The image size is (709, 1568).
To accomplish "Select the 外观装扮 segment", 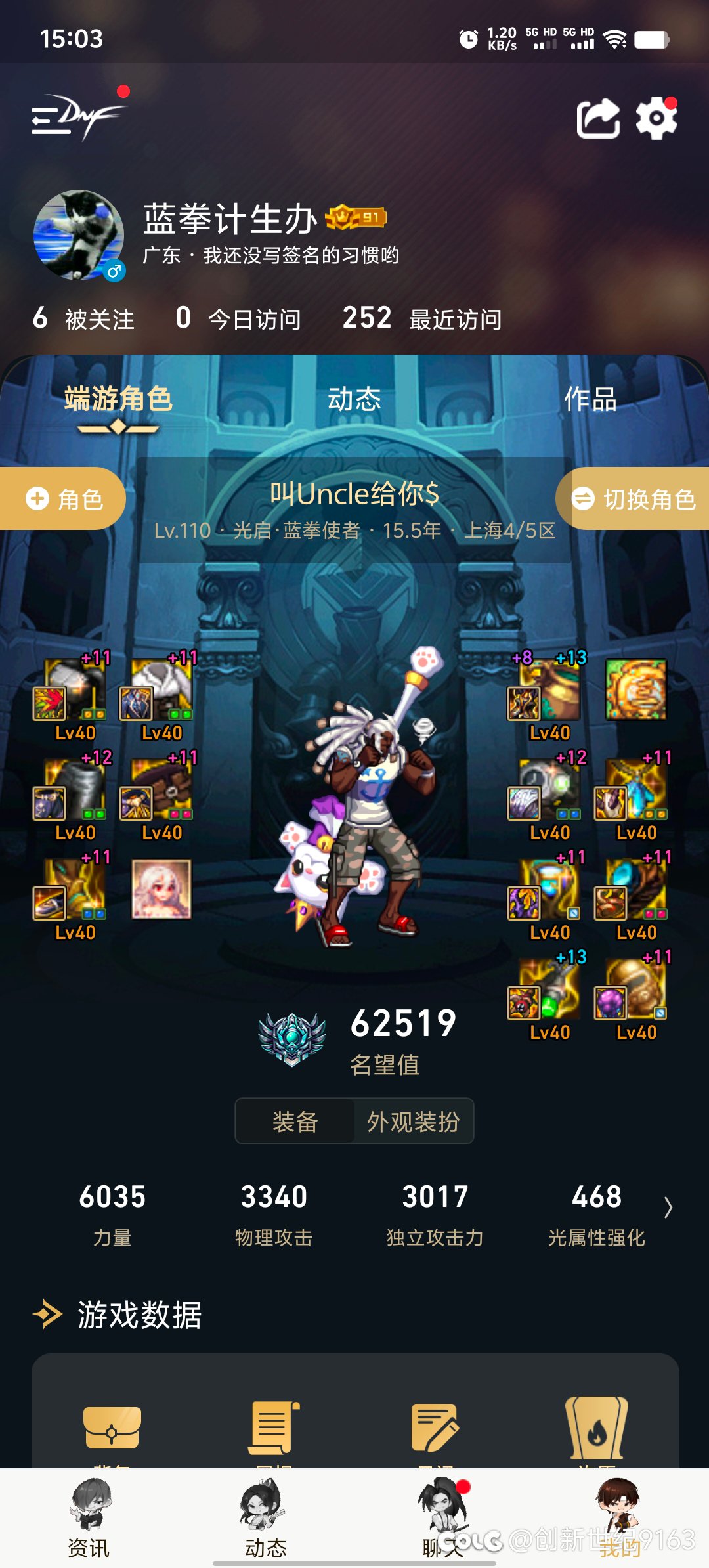I will 413,1122.
